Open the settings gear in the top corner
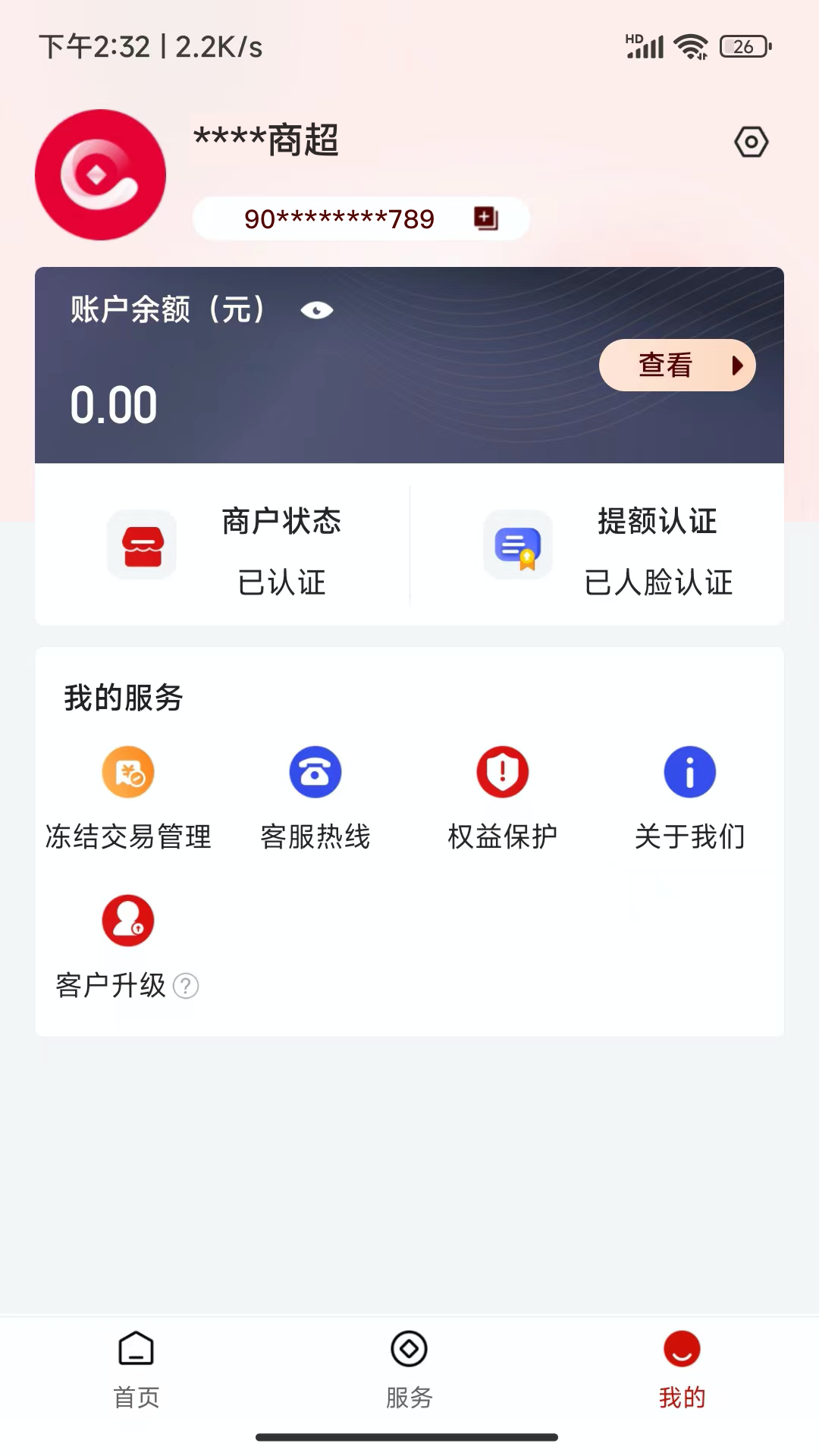 [x=752, y=142]
